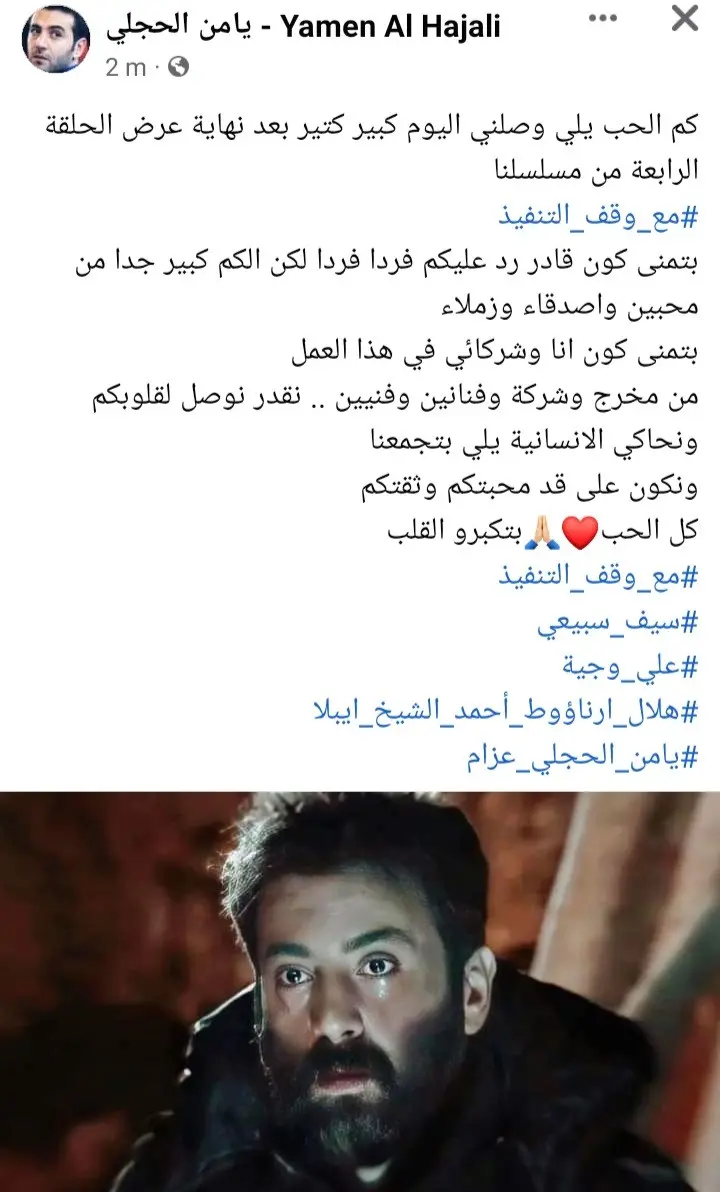Dismiss the post with the X icon

(x=684, y=19)
